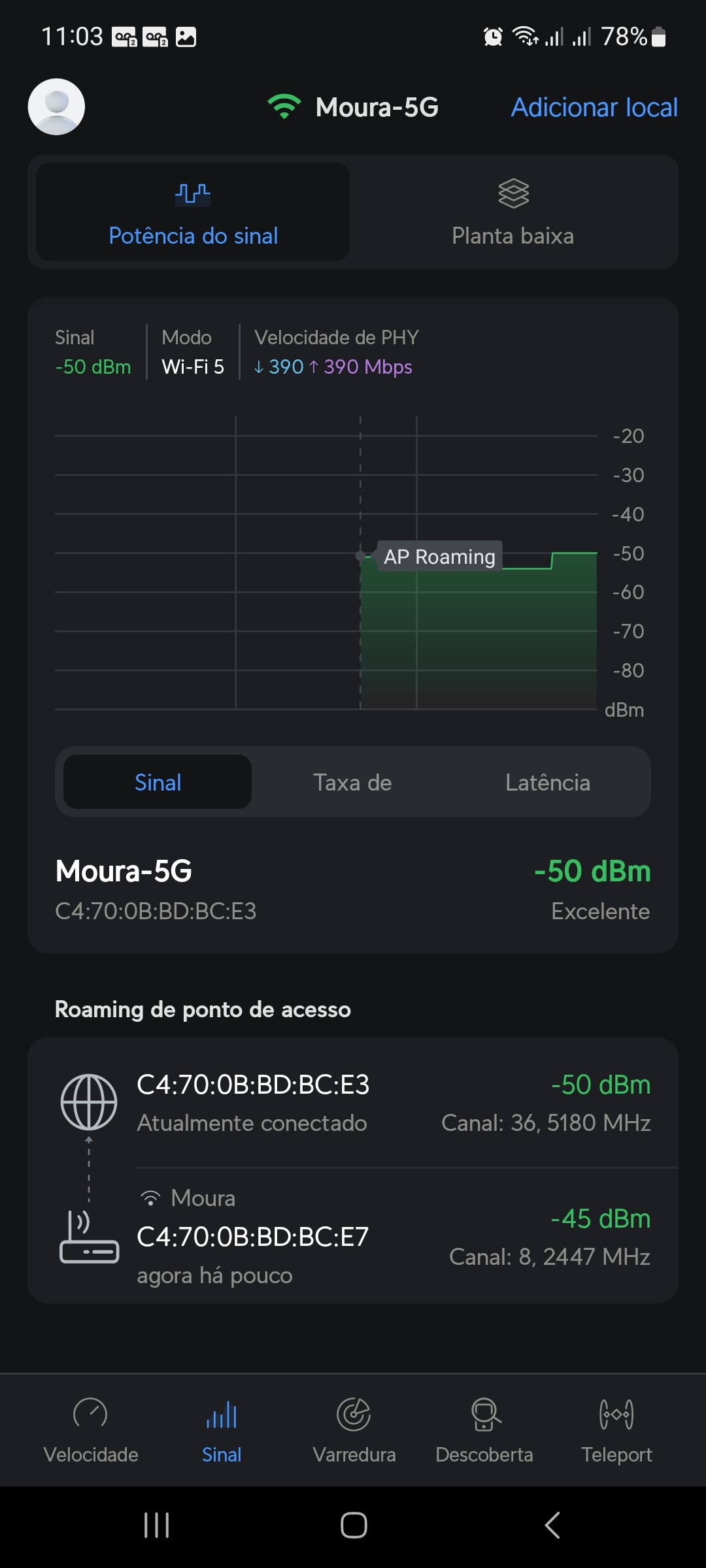The image size is (706, 1568).
Task: Tap the Sinal bottom navigation item
Action: pos(222,1429)
